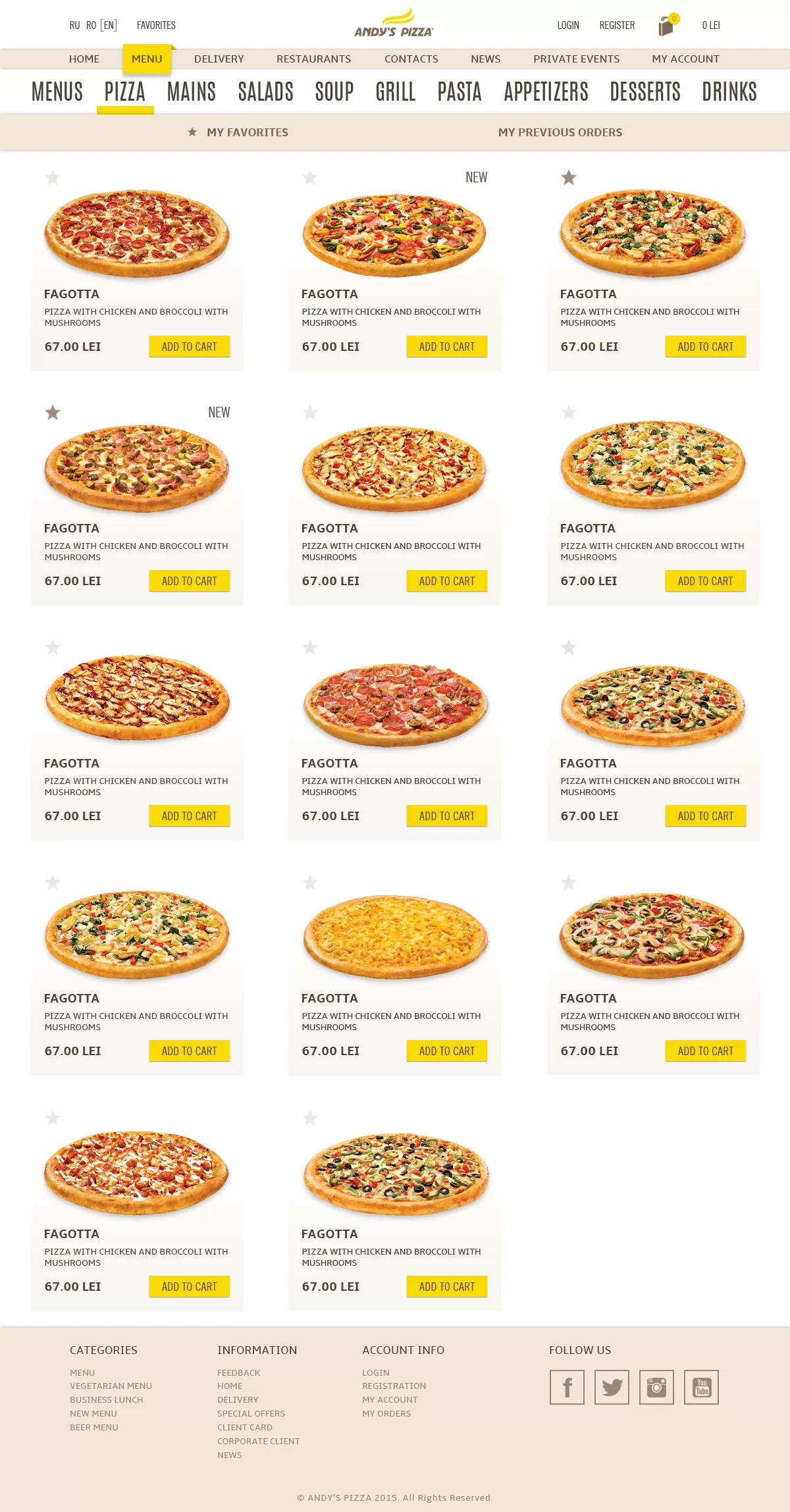Select the Desserts category
The height and width of the screenshot is (1512, 790).
pos(645,91)
